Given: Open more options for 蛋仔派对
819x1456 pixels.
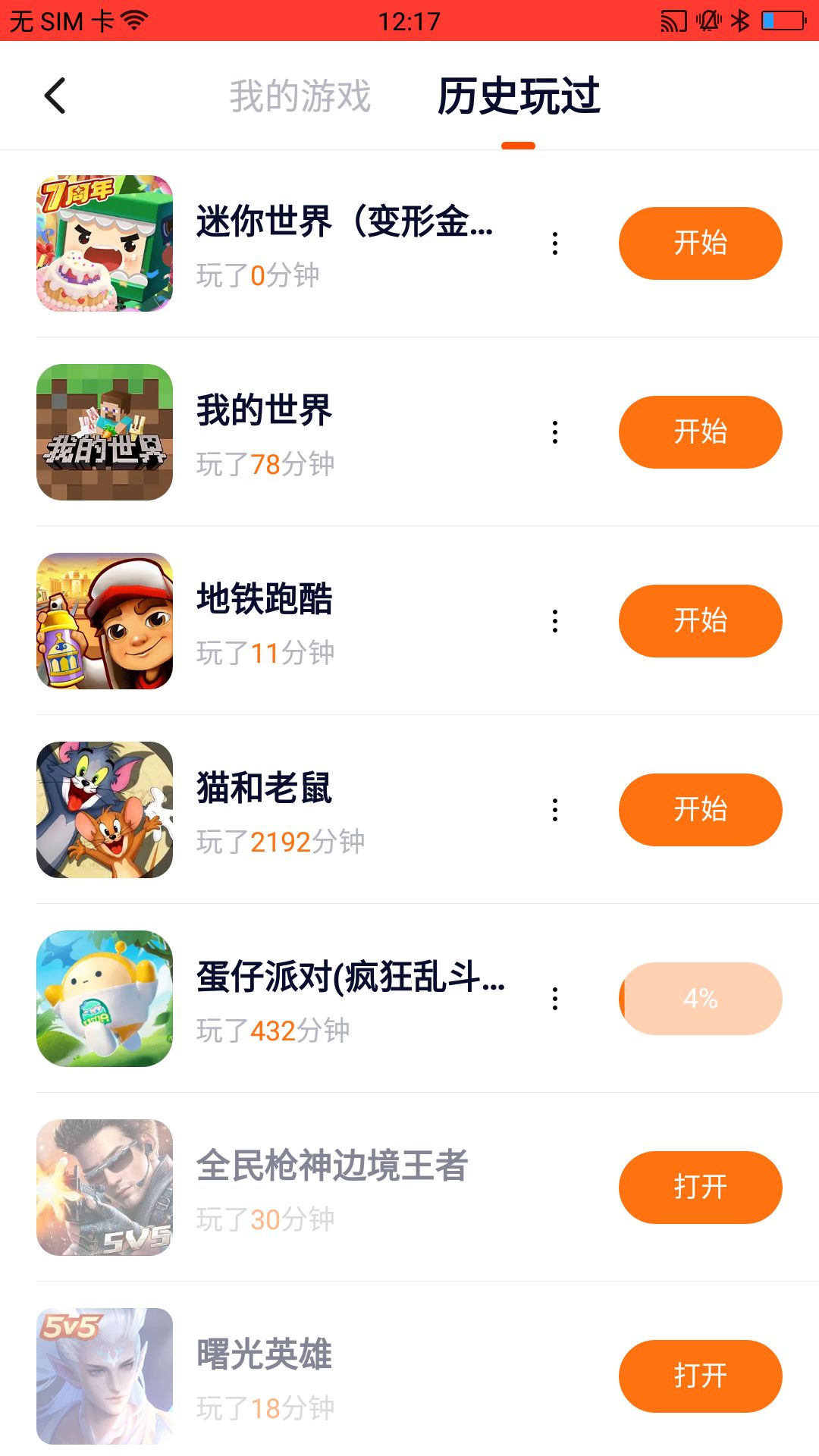Looking at the screenshot, I should [555, 999].
